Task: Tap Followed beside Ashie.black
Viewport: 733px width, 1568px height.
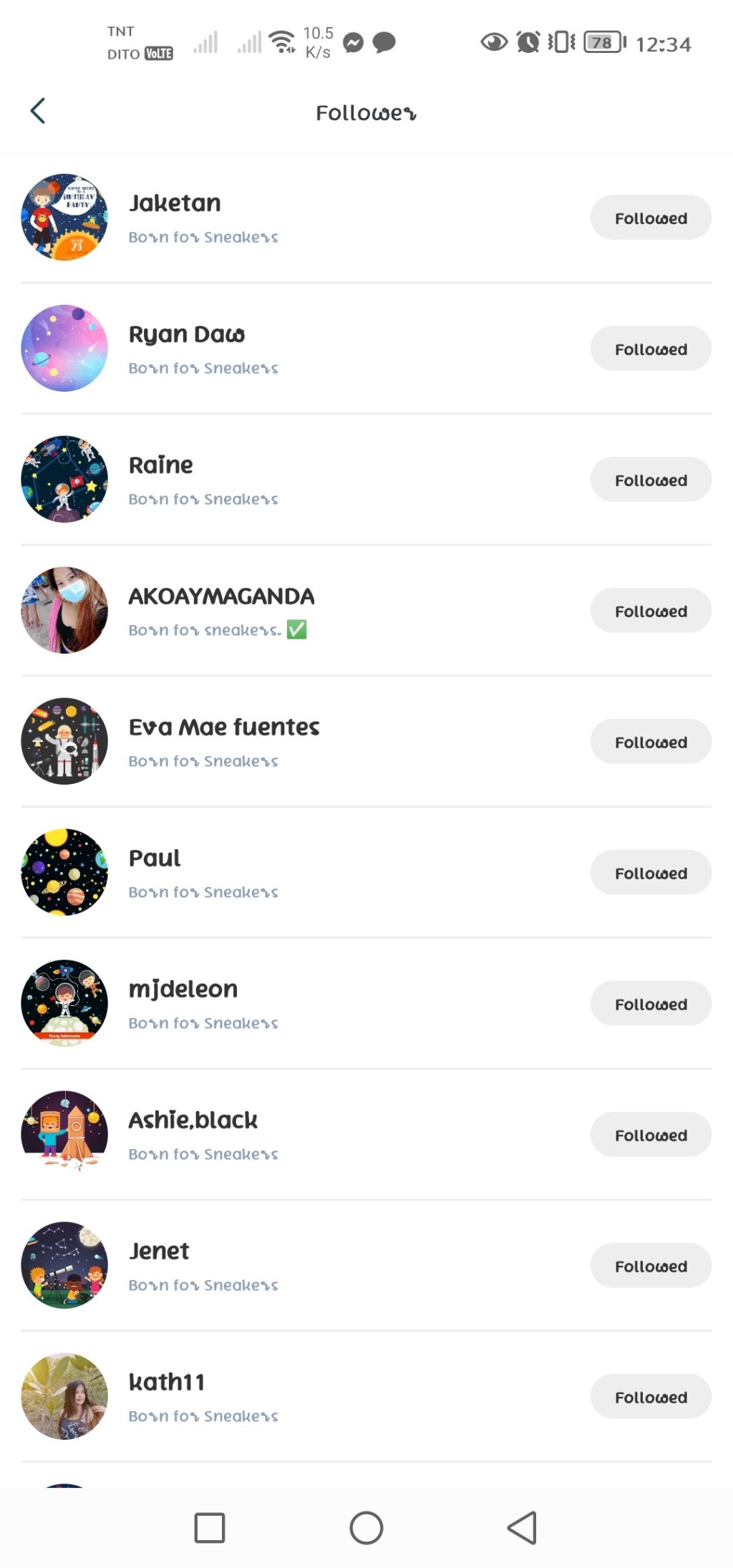Action: point(650,1135)
